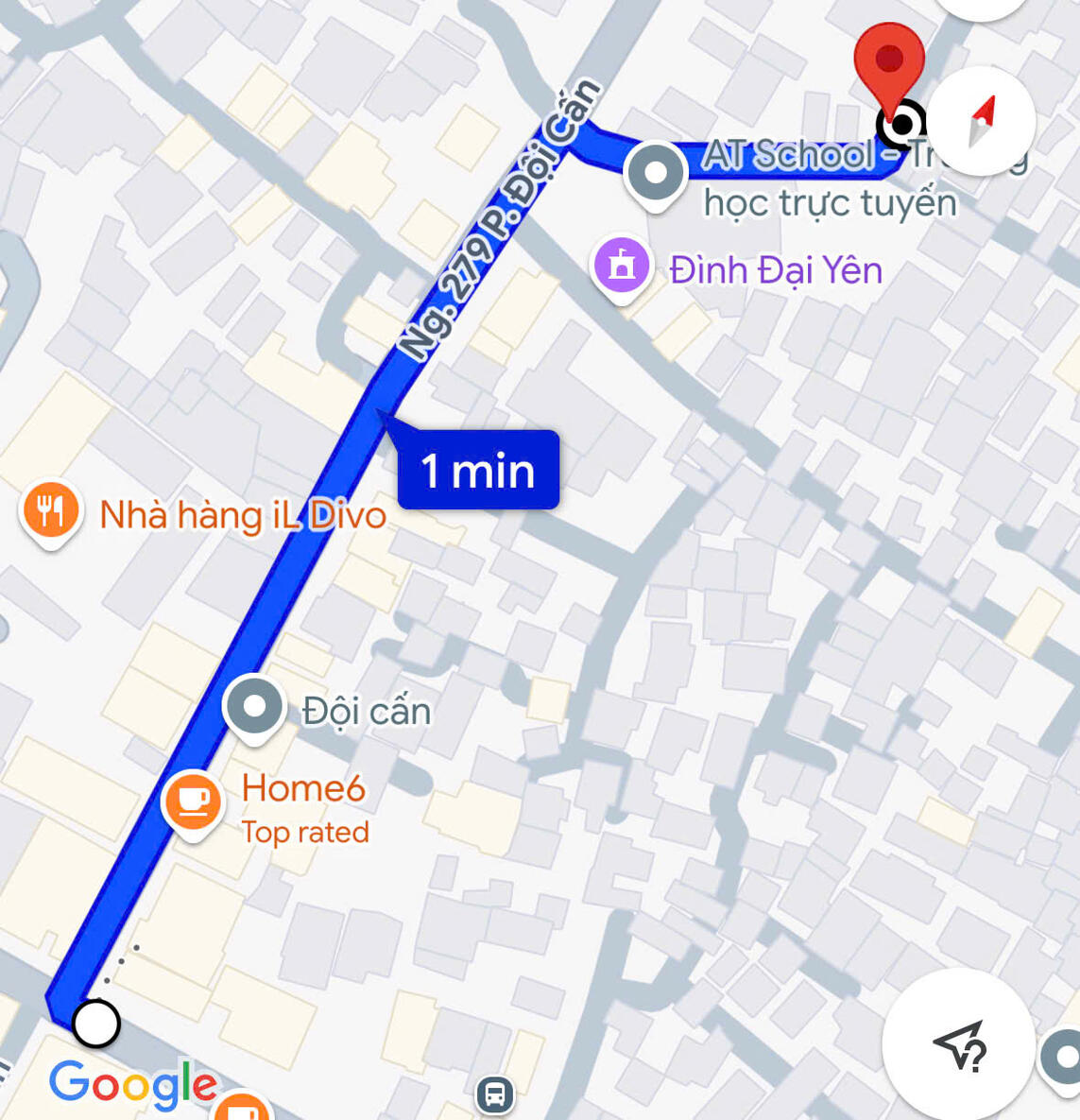Tap the red destination pin
Screen dimensions: 1080x1120
888,63
